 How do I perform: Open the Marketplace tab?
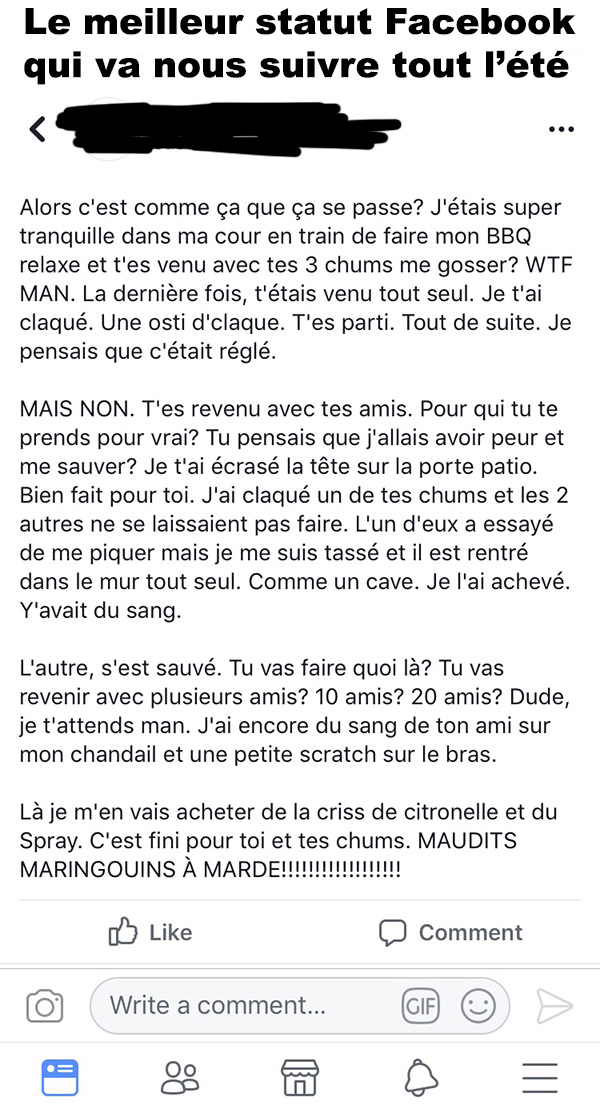click(300, 1078)
